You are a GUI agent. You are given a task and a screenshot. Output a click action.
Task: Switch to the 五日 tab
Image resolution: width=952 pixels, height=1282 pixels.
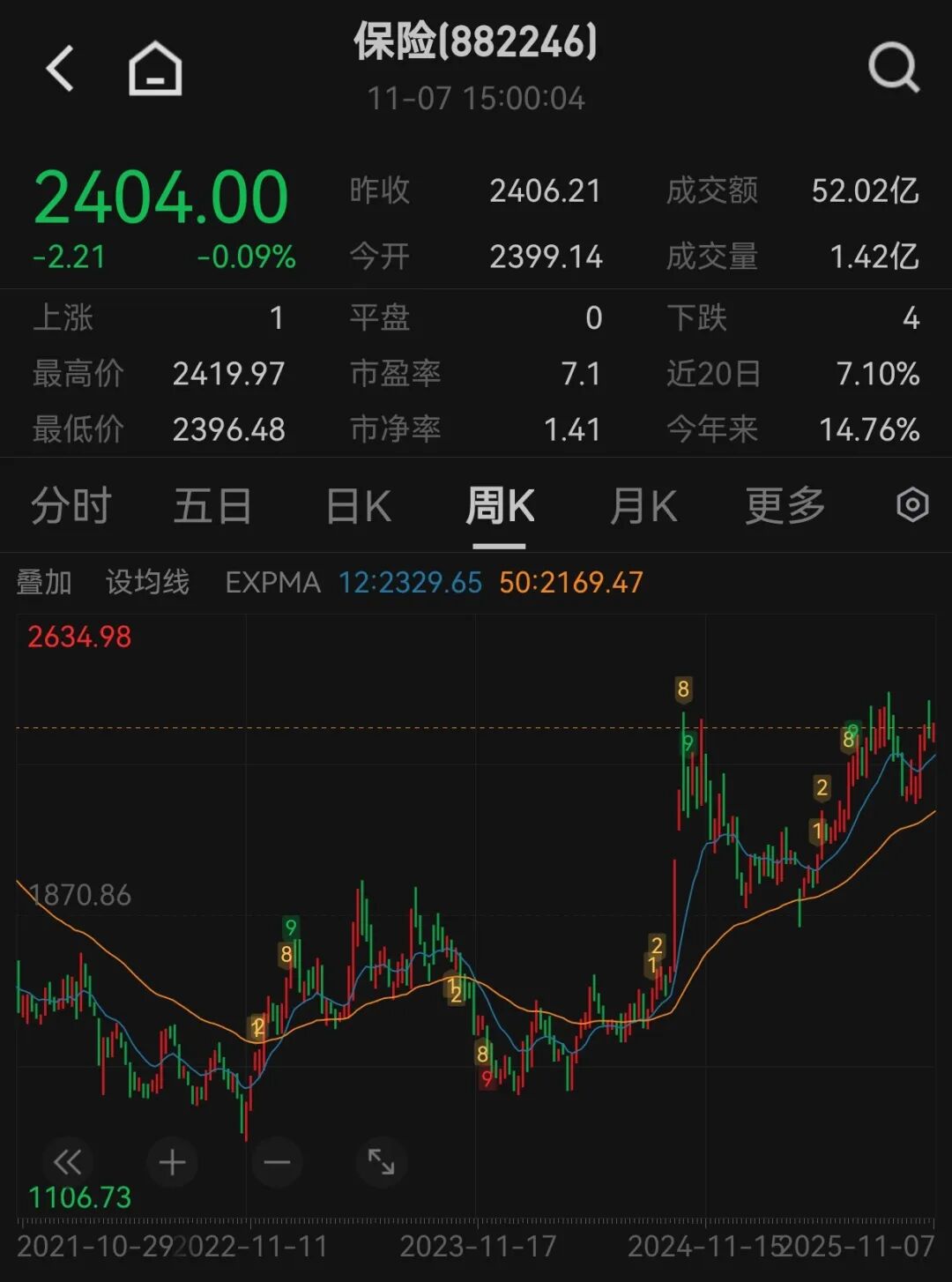click(212, 506)
